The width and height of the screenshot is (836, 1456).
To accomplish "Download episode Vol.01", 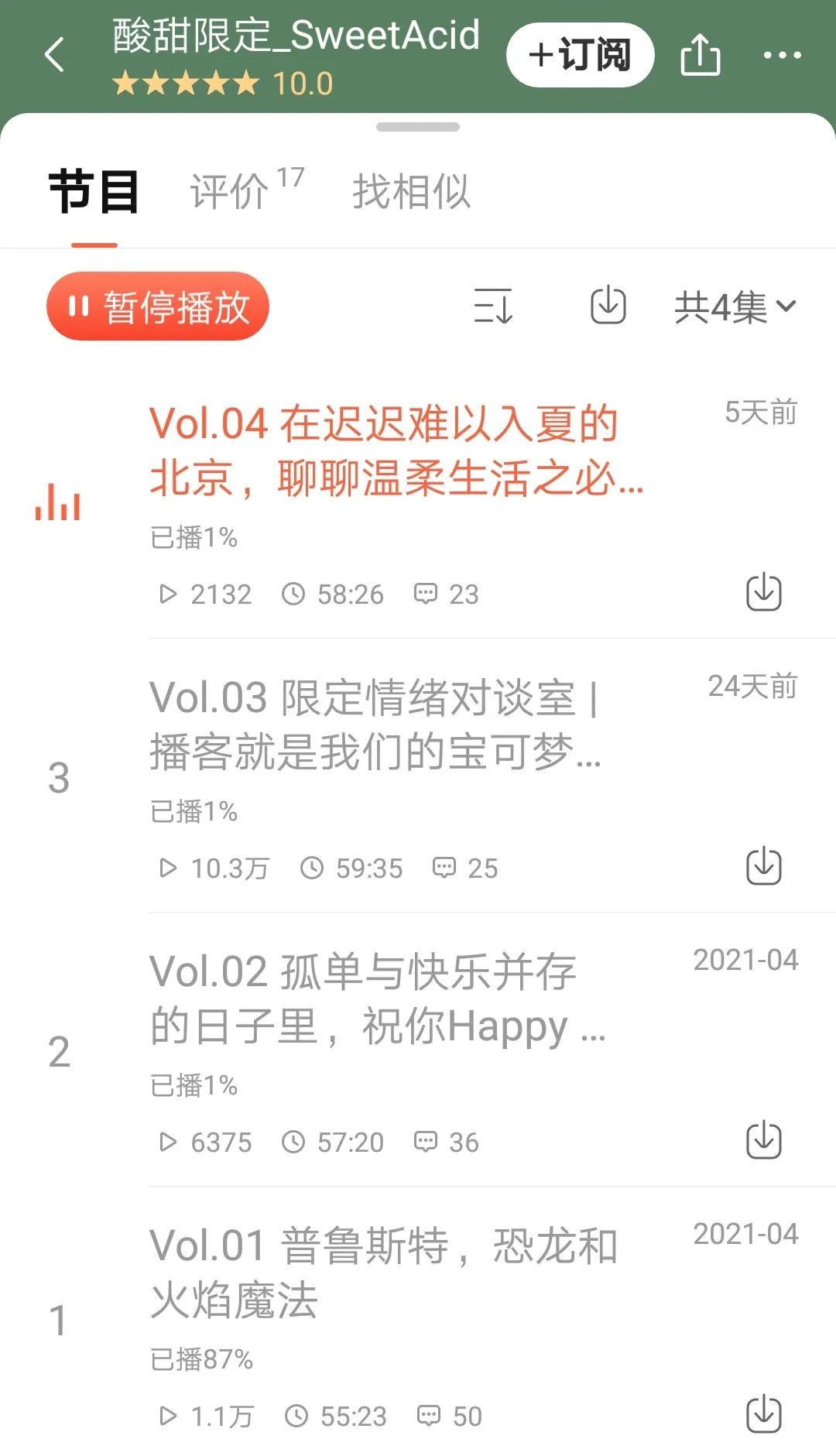I will point(764,1414).
